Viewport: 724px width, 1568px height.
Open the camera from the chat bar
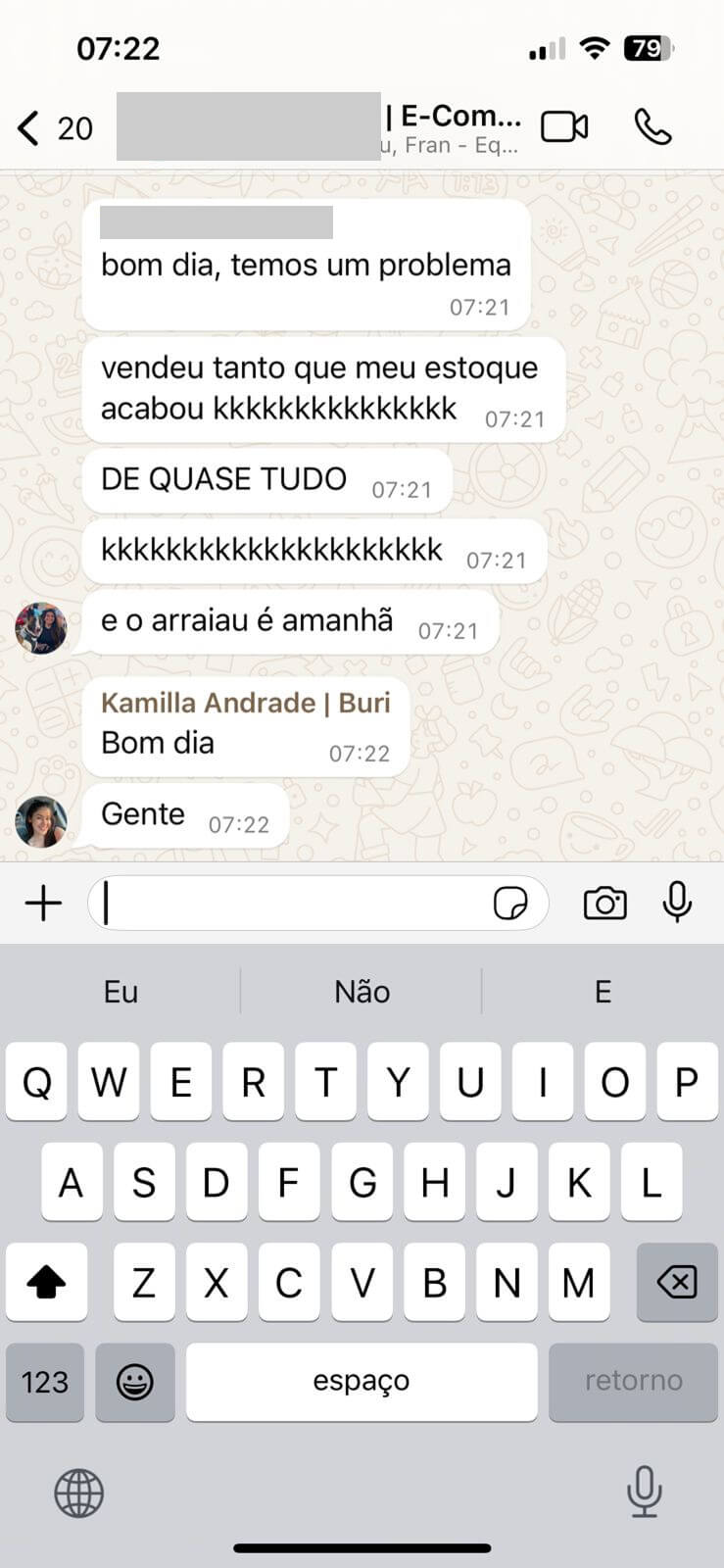tap(605, 903)
